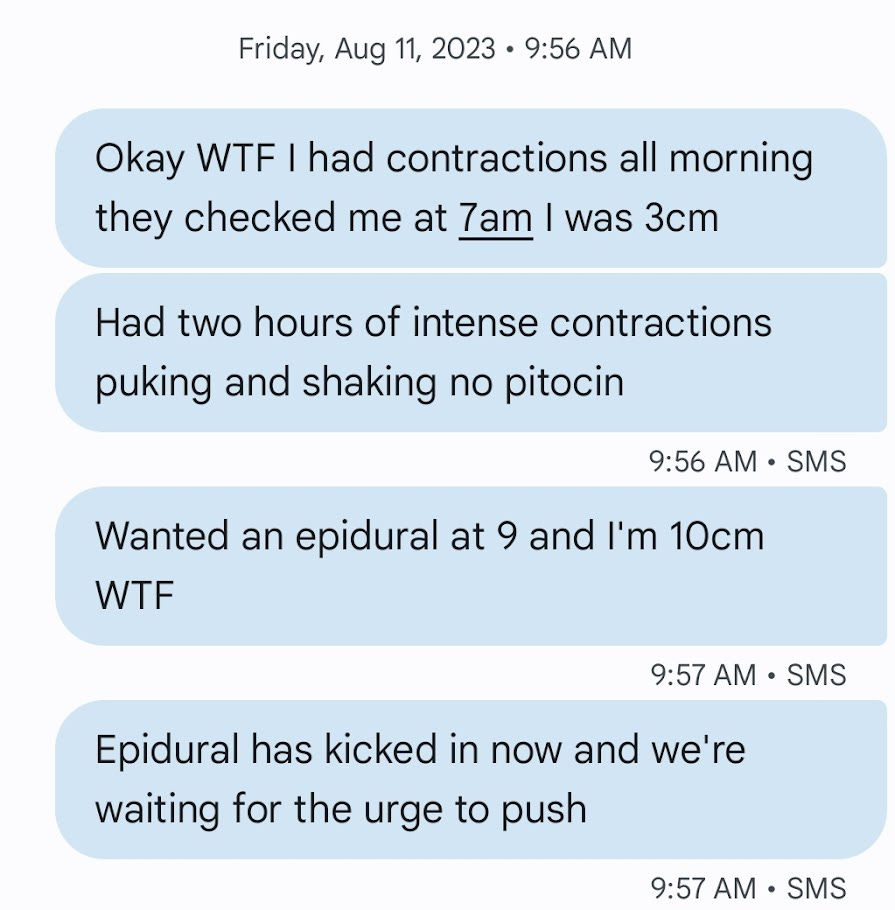Tap the 'Wanted an epidural at 9' message

471,566
